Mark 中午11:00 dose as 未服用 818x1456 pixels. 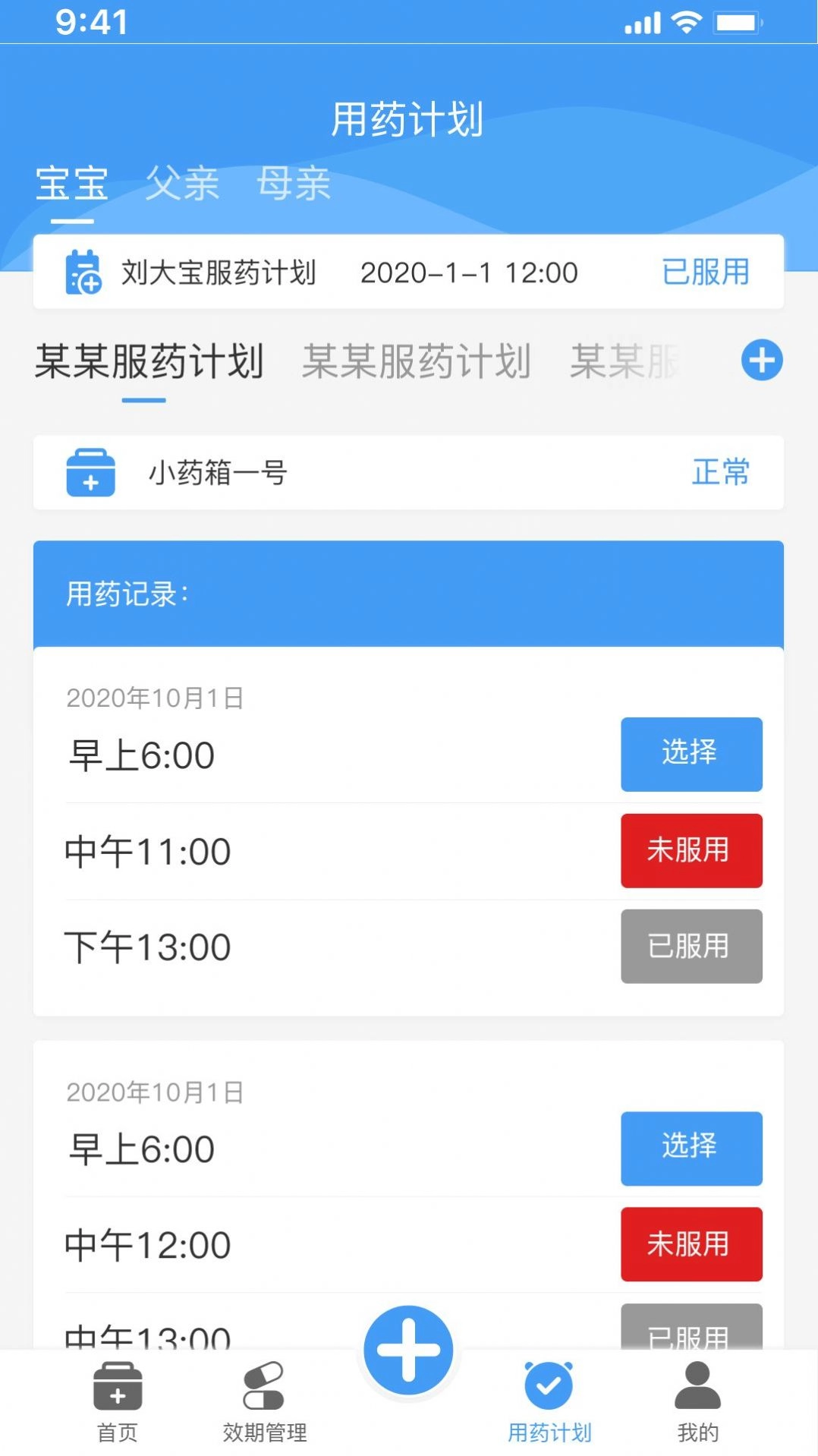[691, 851]
